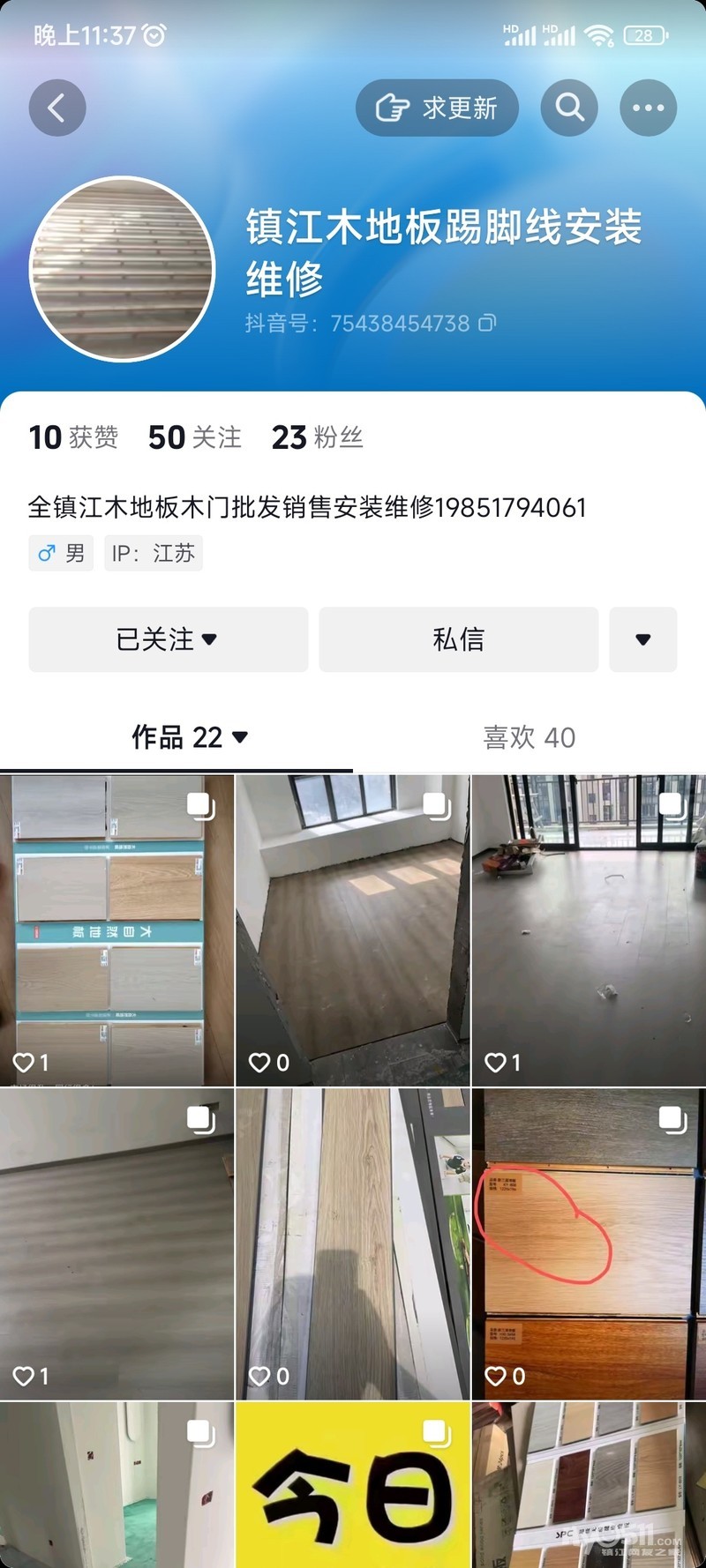Open the post of upright floor planks

pyautogui.click(x=353, y=1243)
